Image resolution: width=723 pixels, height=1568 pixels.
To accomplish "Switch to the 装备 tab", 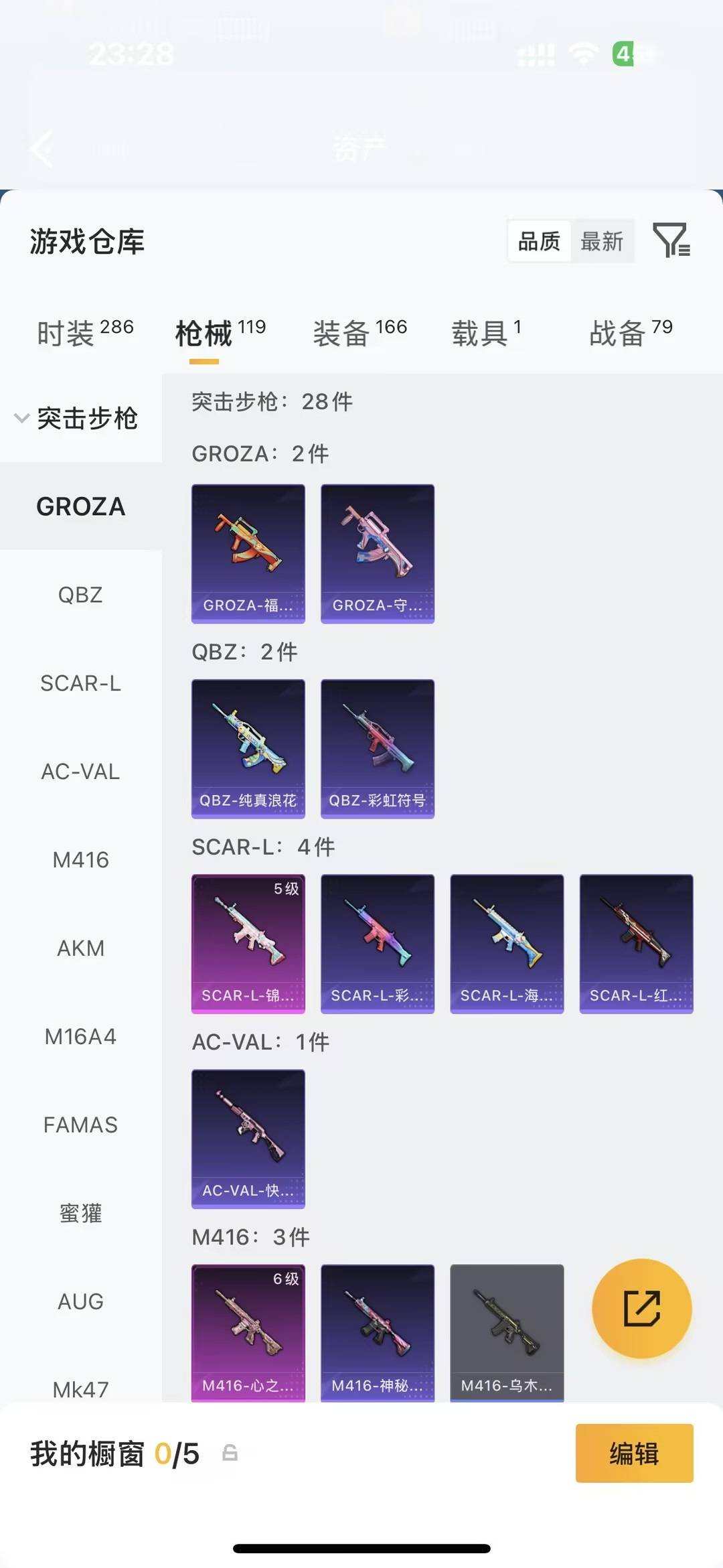I will (360, 333).
